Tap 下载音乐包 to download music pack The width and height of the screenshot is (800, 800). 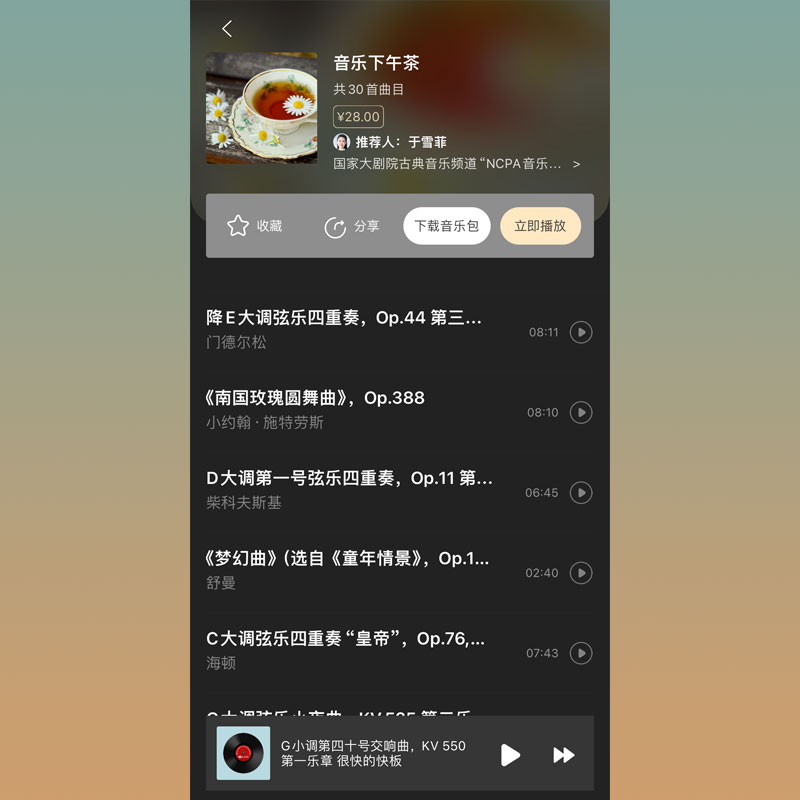tap(447, 226)
